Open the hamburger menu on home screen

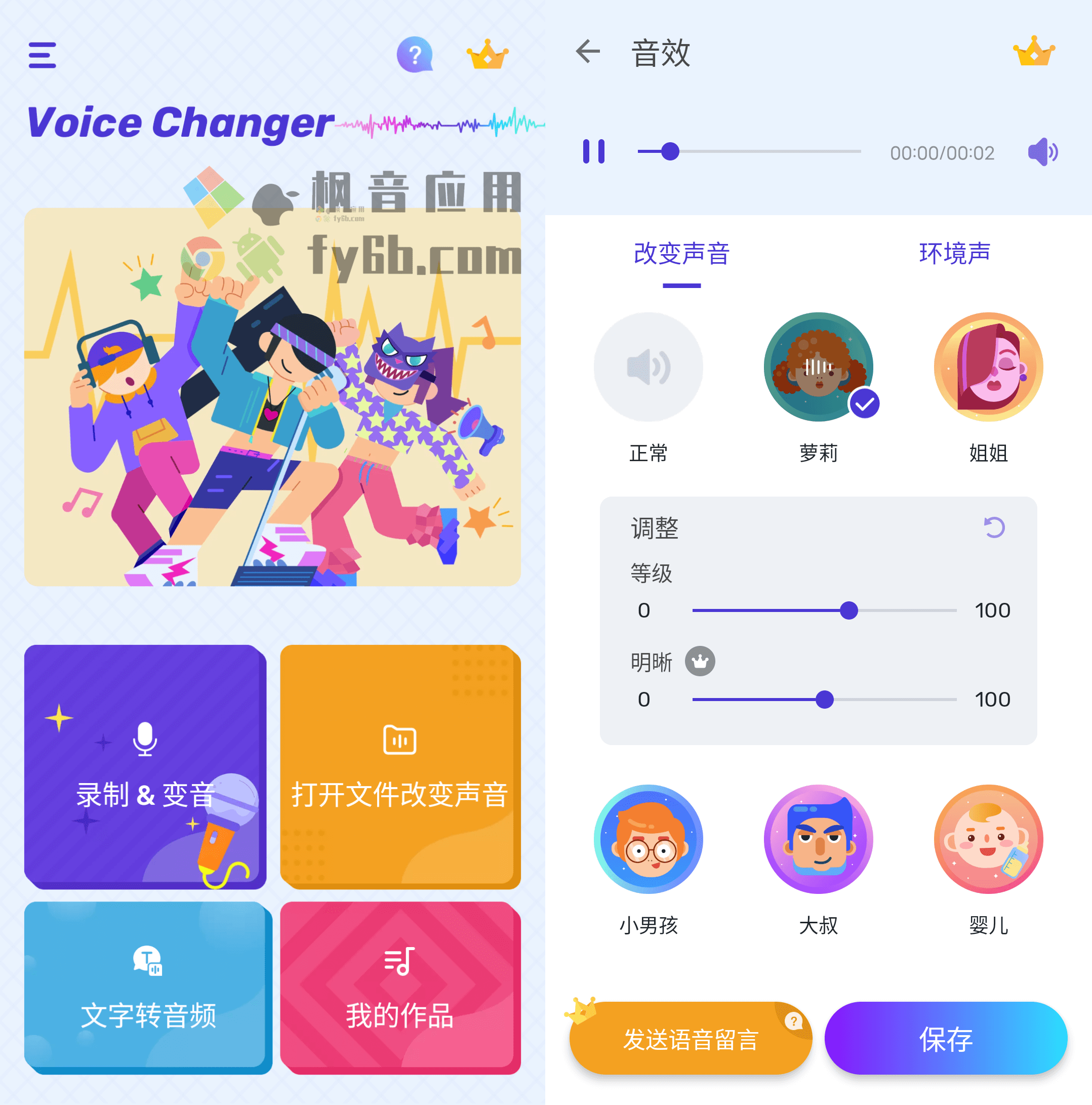(43, 55)
